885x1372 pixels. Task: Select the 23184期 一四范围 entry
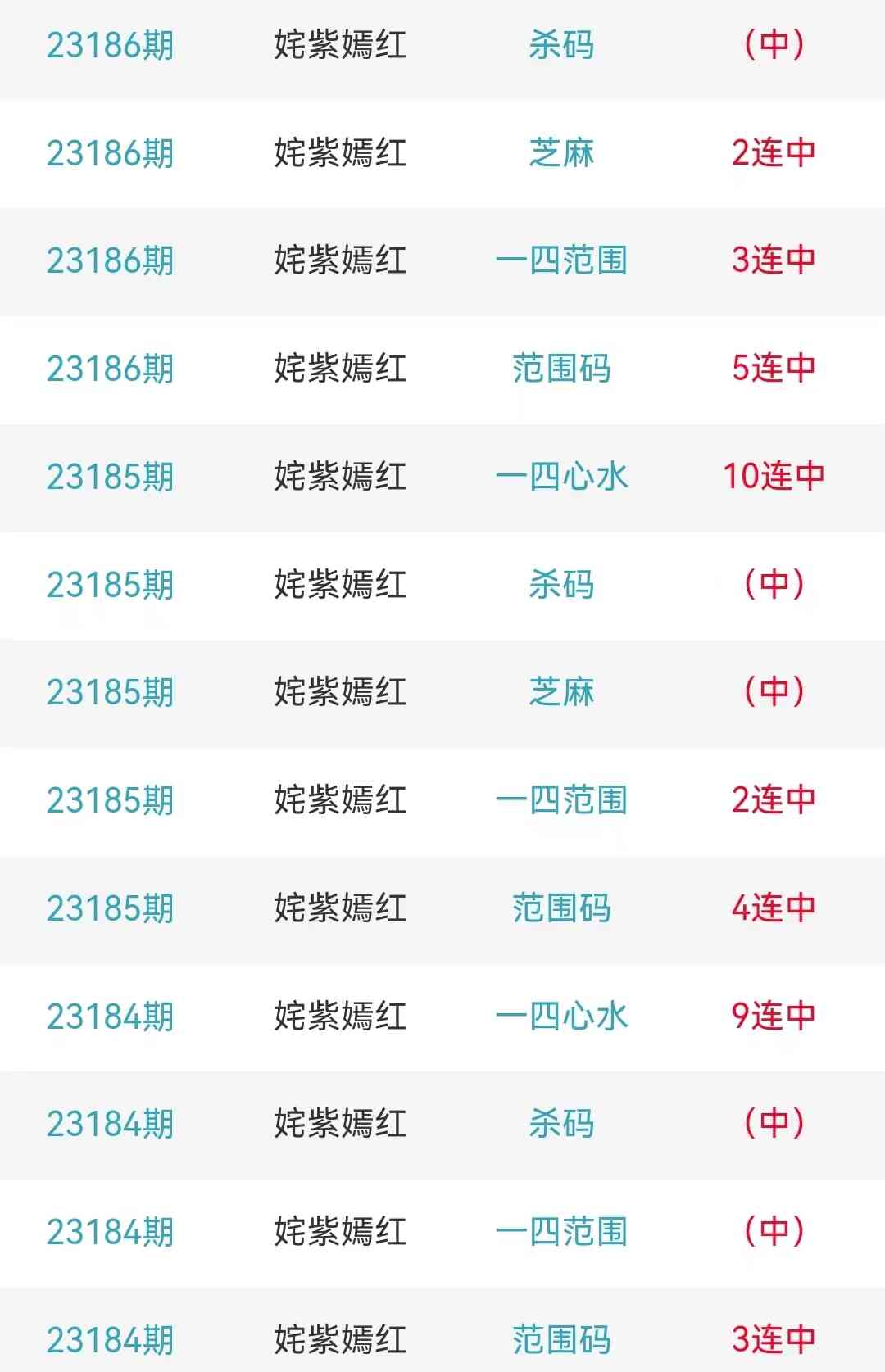561,1232
